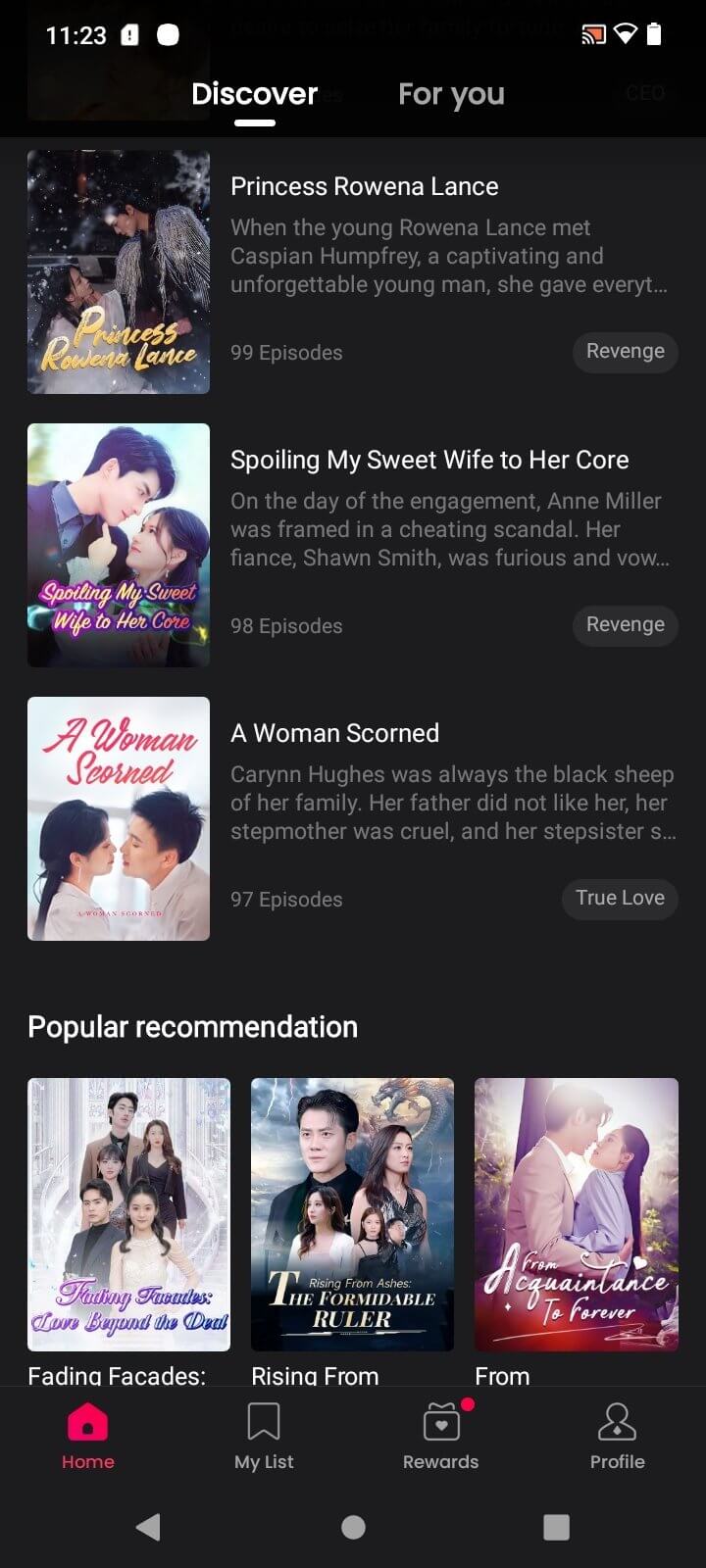Open Princess Rowena Lance series
Screen dimensions: 706x1568
[353, 271]
